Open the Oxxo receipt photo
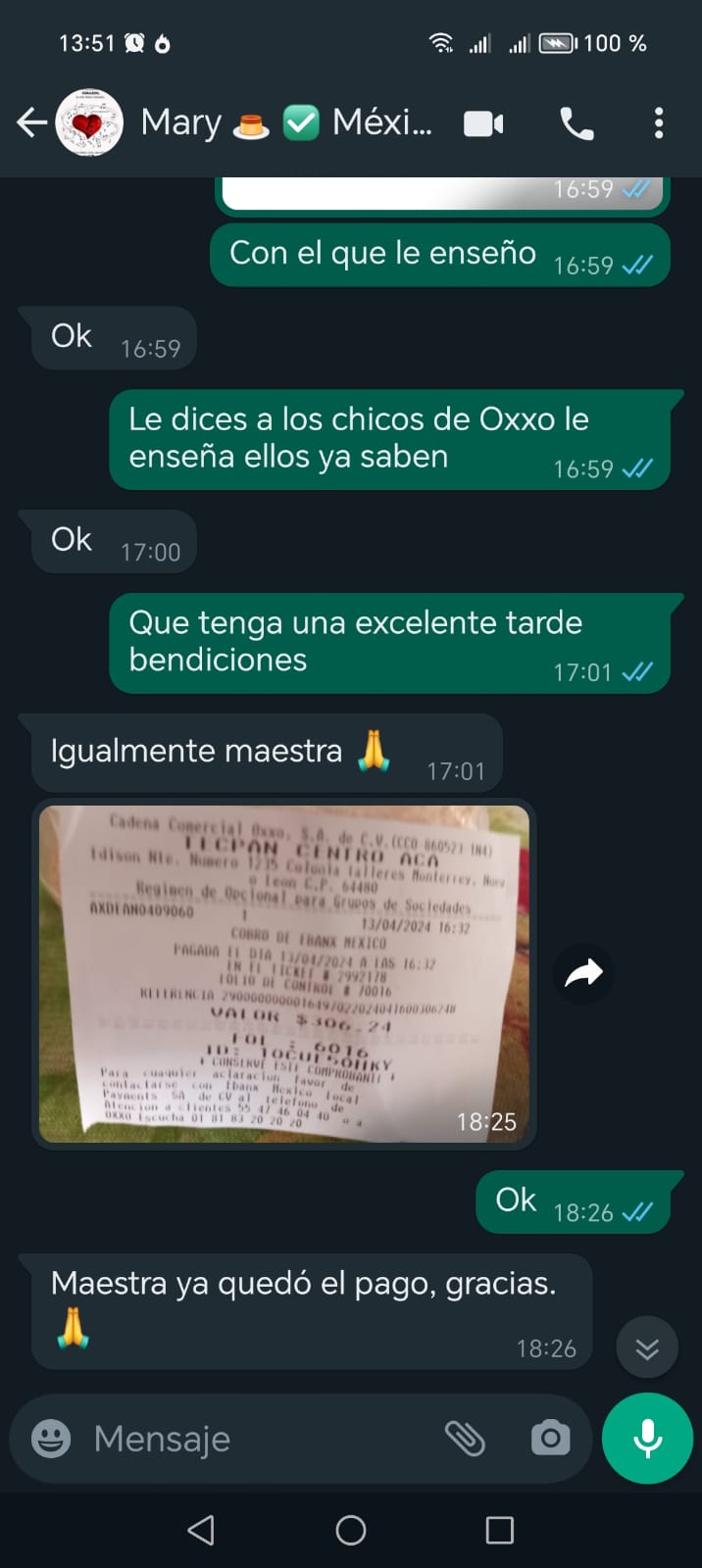 tap(284, 973)
